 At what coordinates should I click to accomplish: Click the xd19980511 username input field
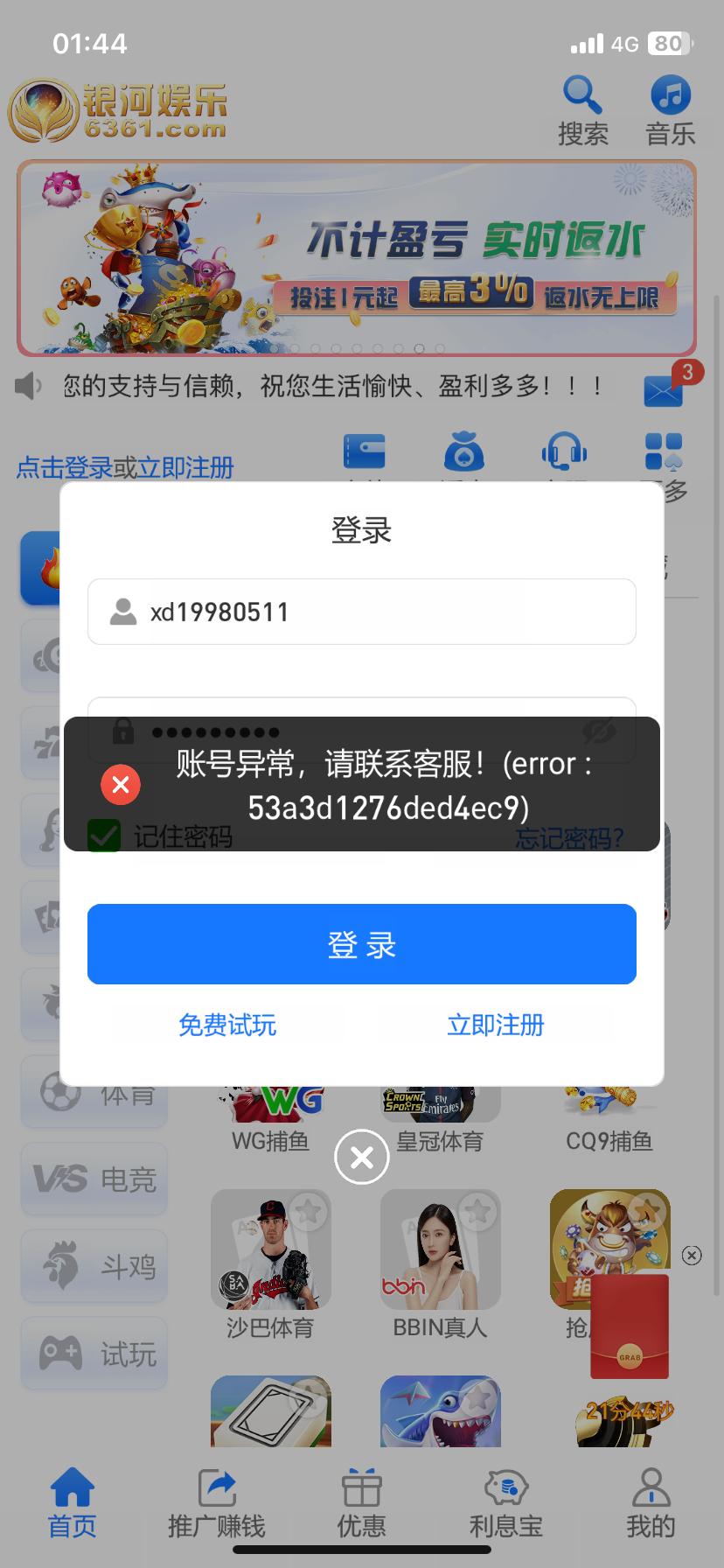[x=362, y=612]
